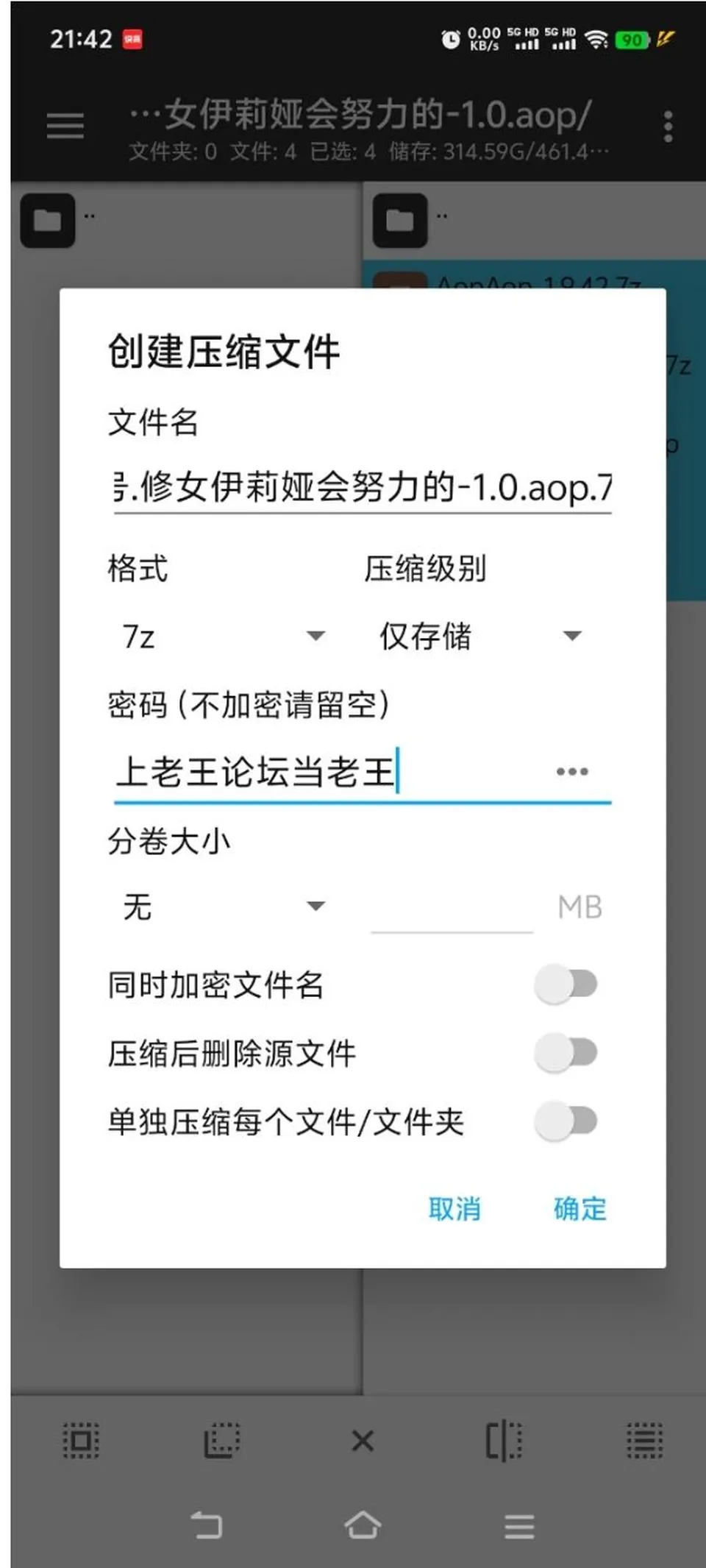This screenshot has width=706, height=1568.
Task: Tap 确定 to create the archive
Action: [580, 1209]
